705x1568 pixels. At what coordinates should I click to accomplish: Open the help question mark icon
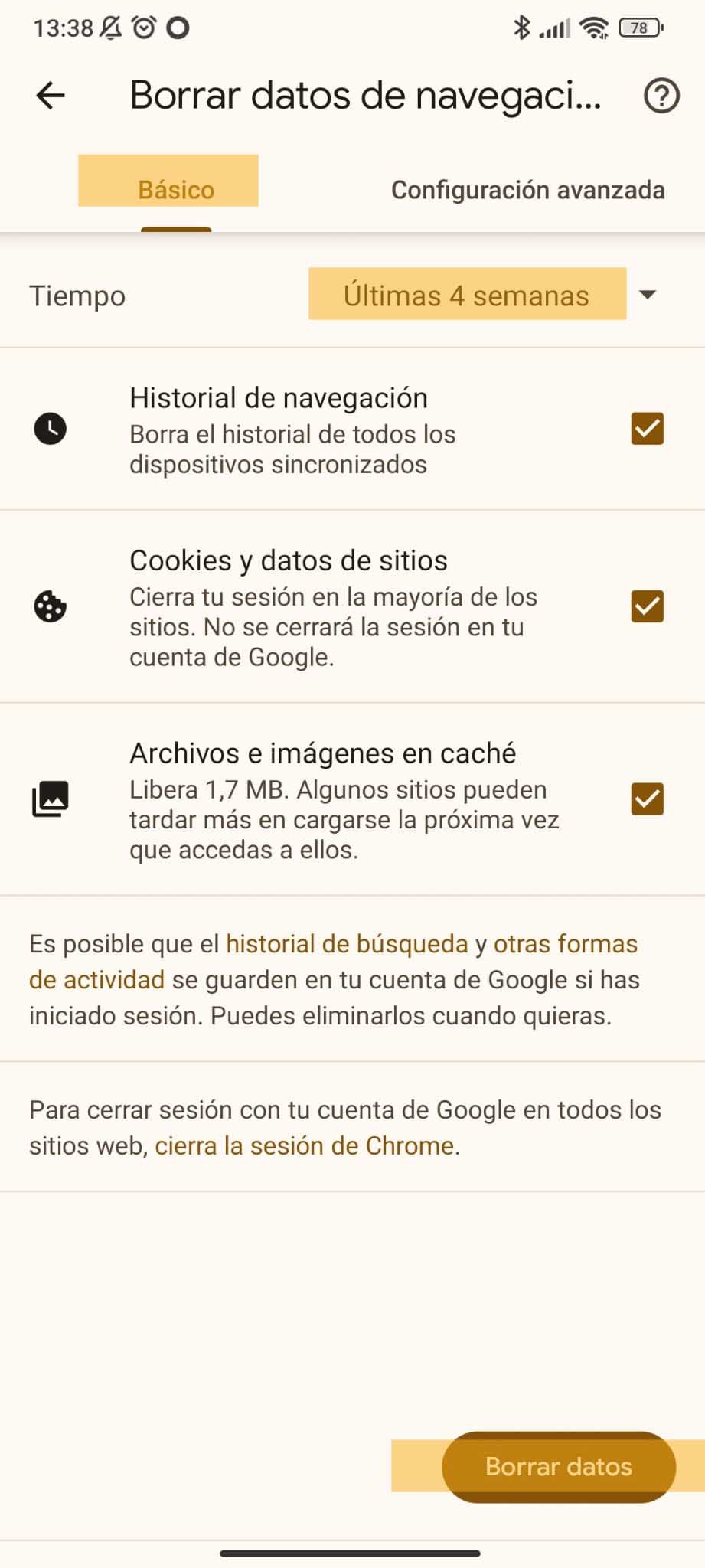[x=661, y=96]
